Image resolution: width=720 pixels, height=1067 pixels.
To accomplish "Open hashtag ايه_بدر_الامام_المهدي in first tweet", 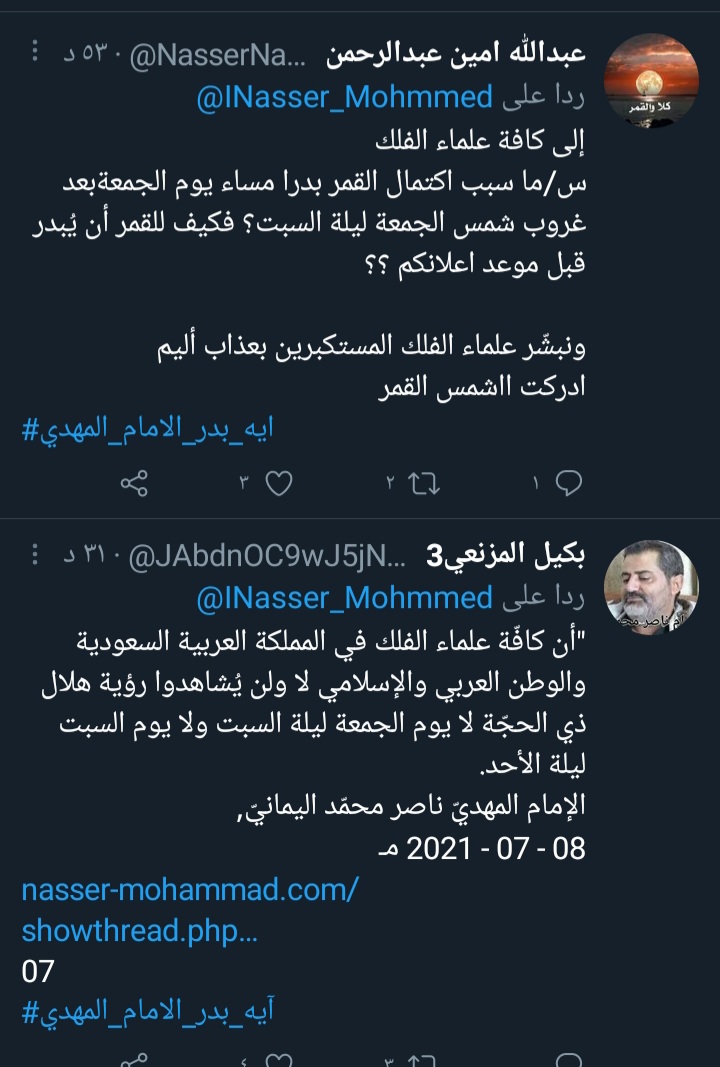I will point(149,430).
